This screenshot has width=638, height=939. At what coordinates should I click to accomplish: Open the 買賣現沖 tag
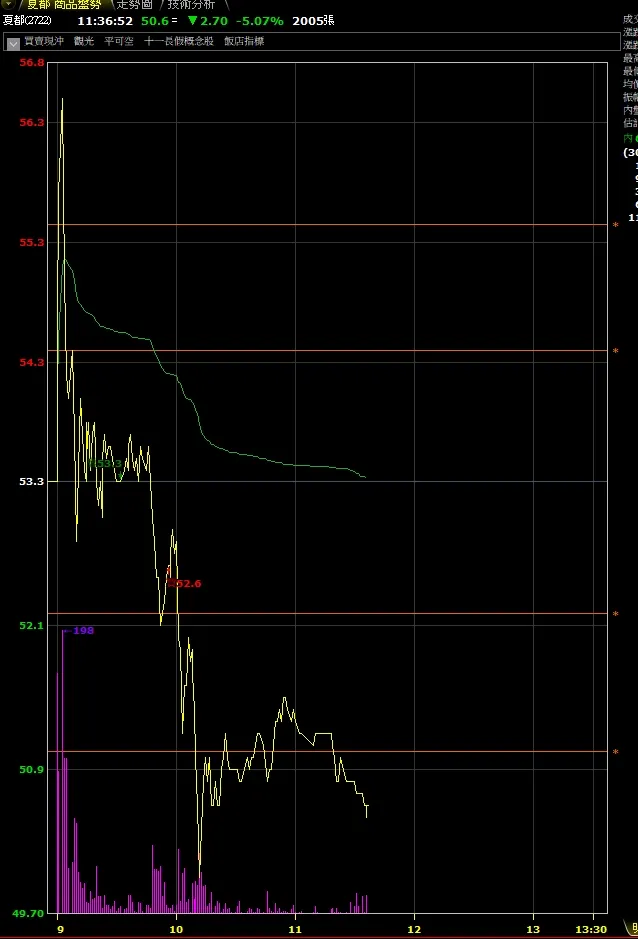44,42
